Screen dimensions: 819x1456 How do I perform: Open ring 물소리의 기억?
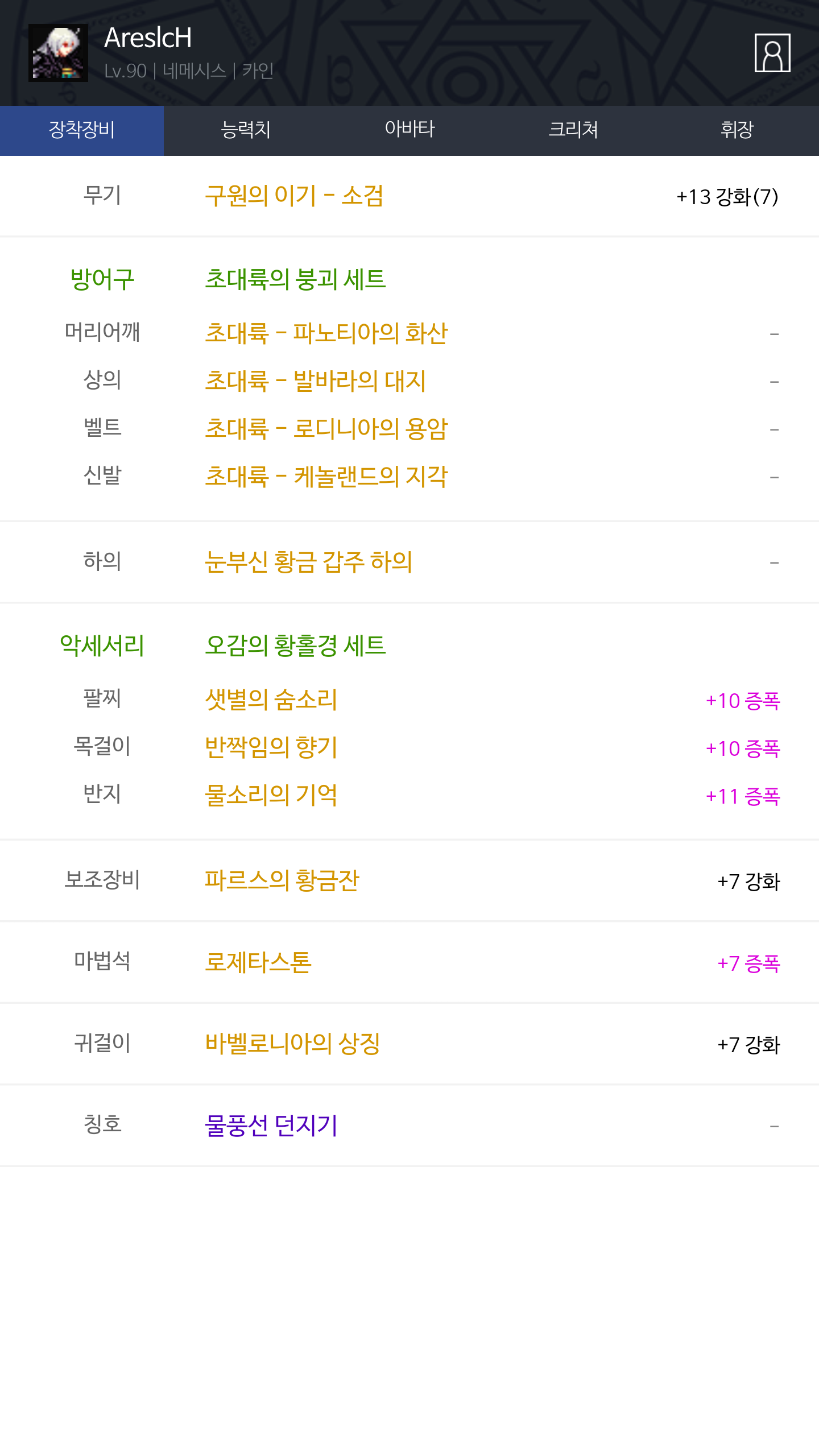click(x=271, y=795)
